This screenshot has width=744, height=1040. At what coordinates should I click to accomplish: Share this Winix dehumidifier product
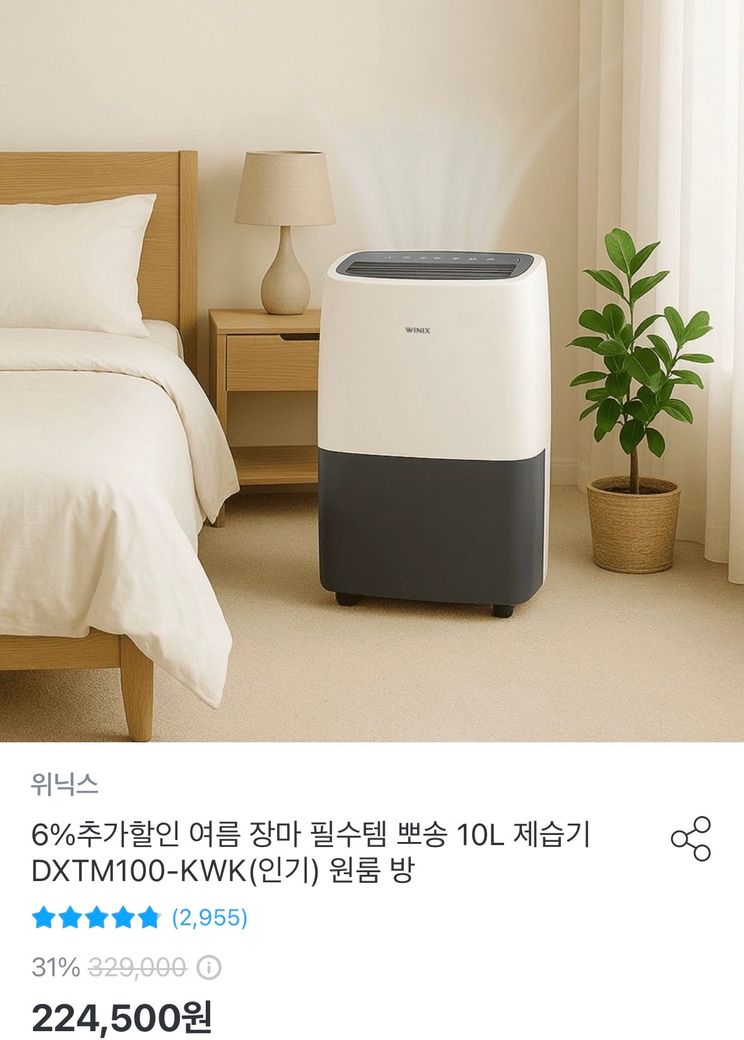coord(690,839)
